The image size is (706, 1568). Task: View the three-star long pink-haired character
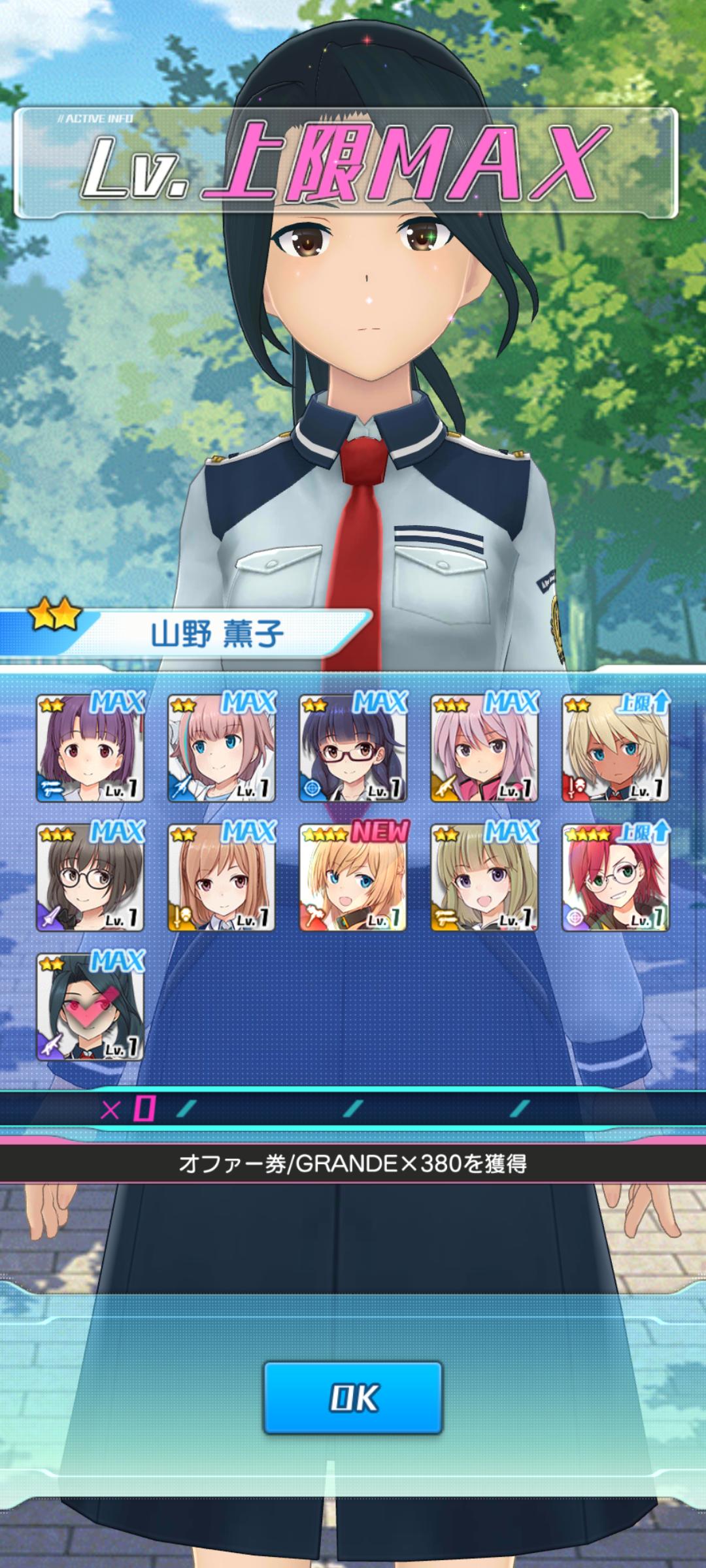(x=484, y=748)
